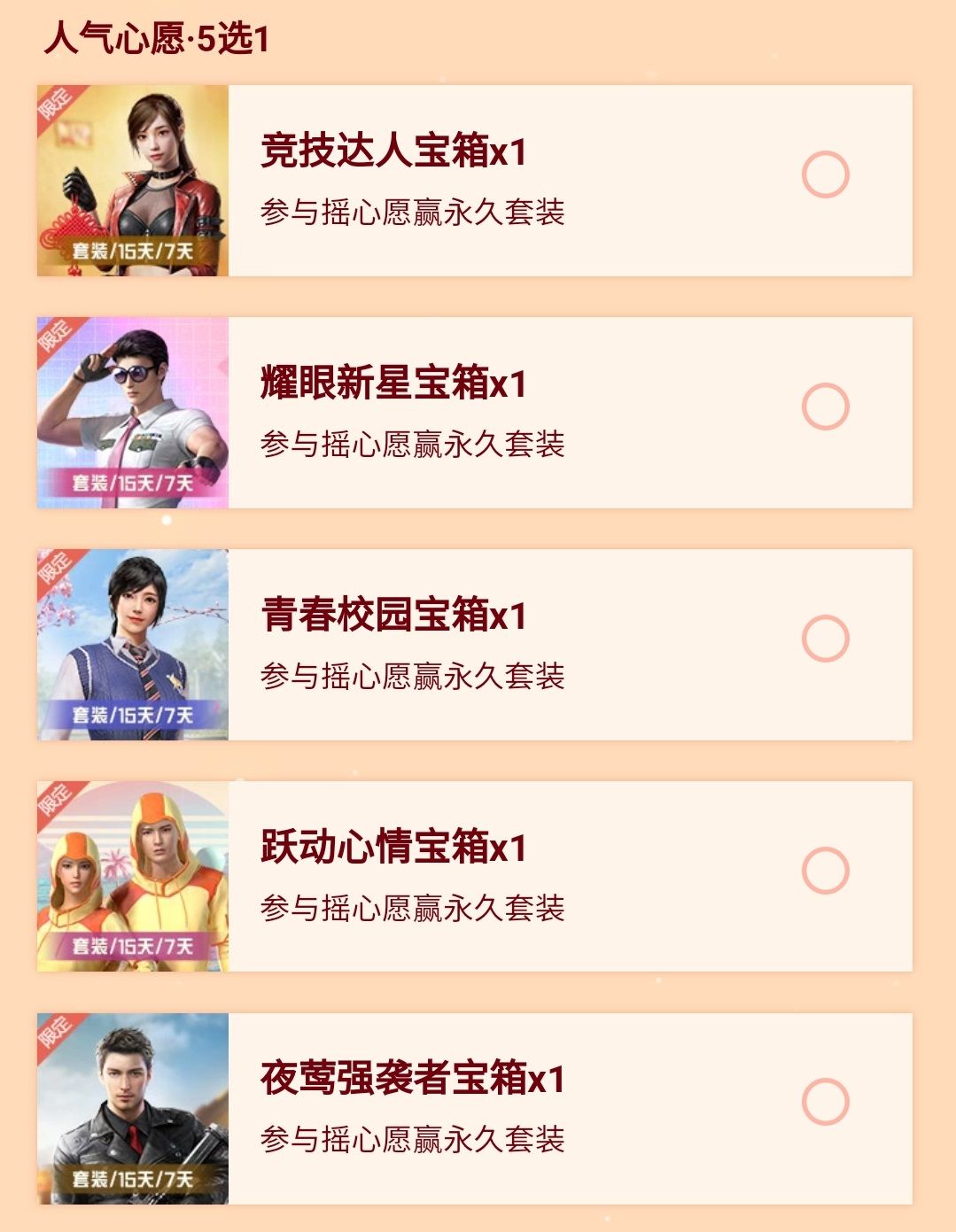Choose the 夜莺强袭者宝箱x1 option

click(x=825, y=1102)
